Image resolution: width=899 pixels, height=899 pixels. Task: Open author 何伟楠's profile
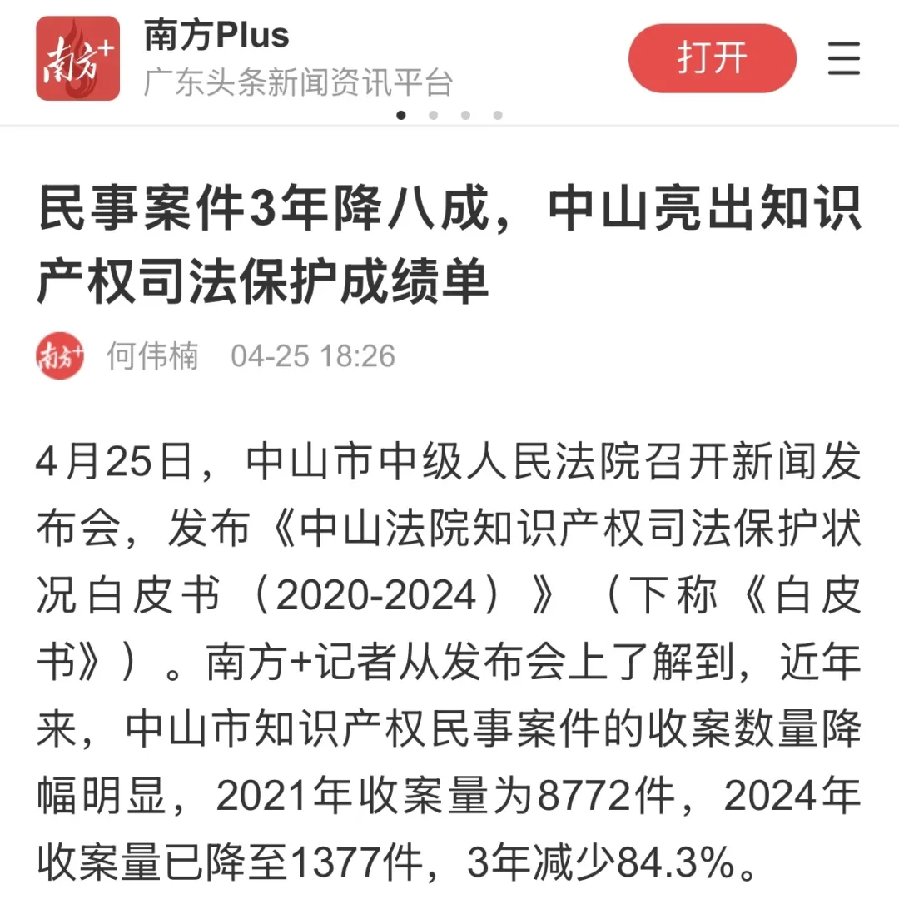tap(152, 355)
